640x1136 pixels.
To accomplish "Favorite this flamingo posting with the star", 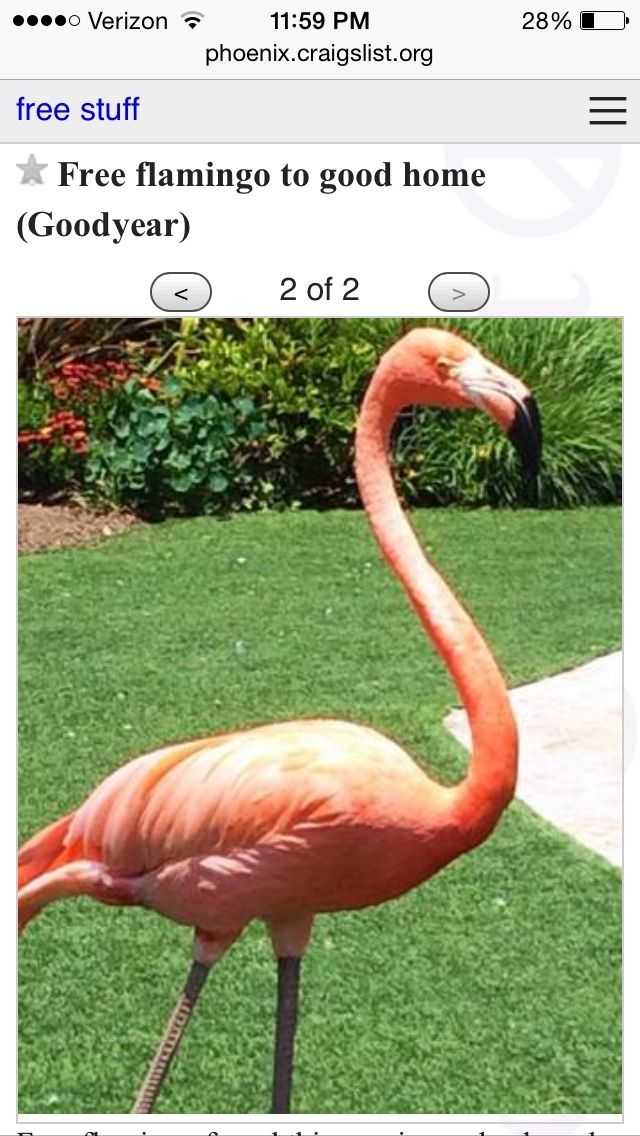I will point(32,171).
